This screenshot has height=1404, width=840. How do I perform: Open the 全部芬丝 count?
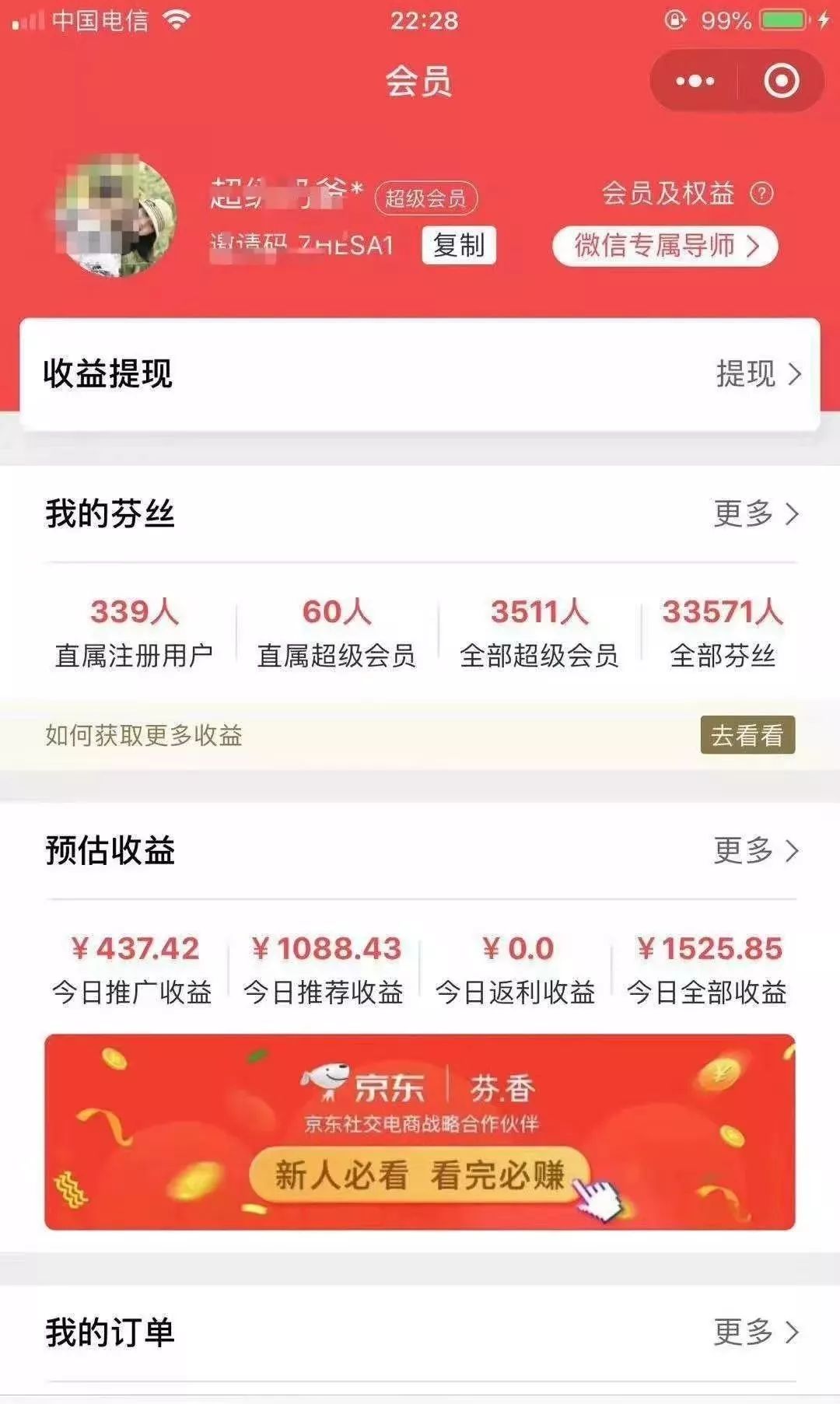[x=723, y=632]
